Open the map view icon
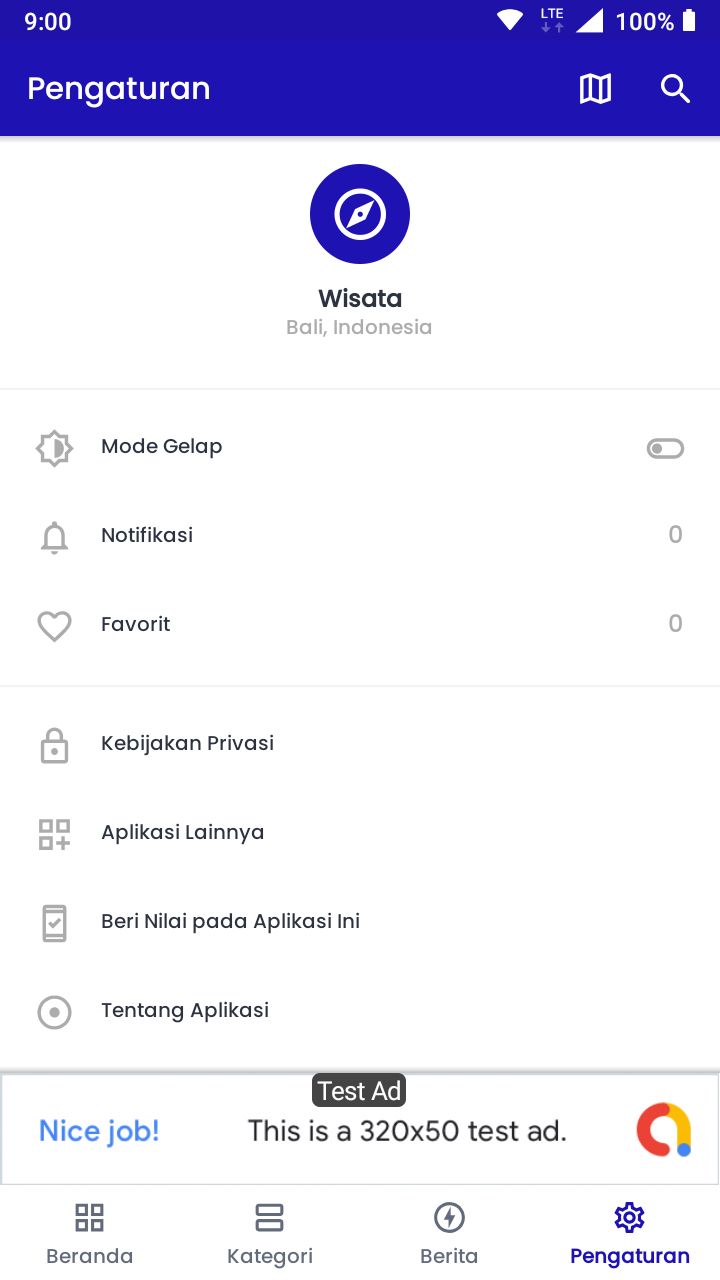This screenshot has width=720, height=1280. 595,89
